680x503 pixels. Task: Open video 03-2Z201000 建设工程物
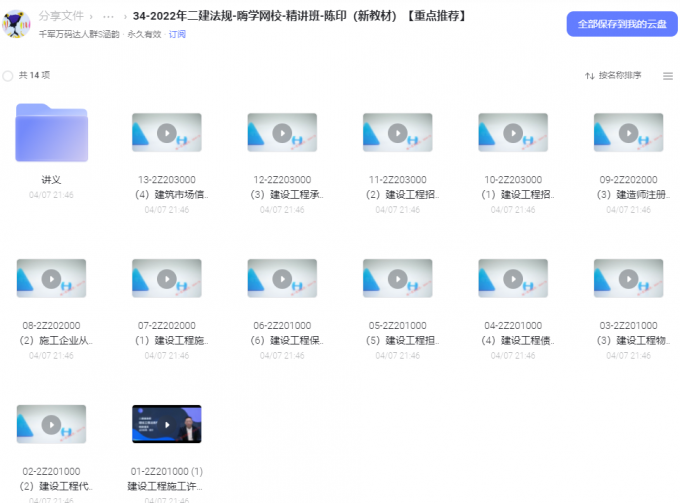tap(628, 279)
